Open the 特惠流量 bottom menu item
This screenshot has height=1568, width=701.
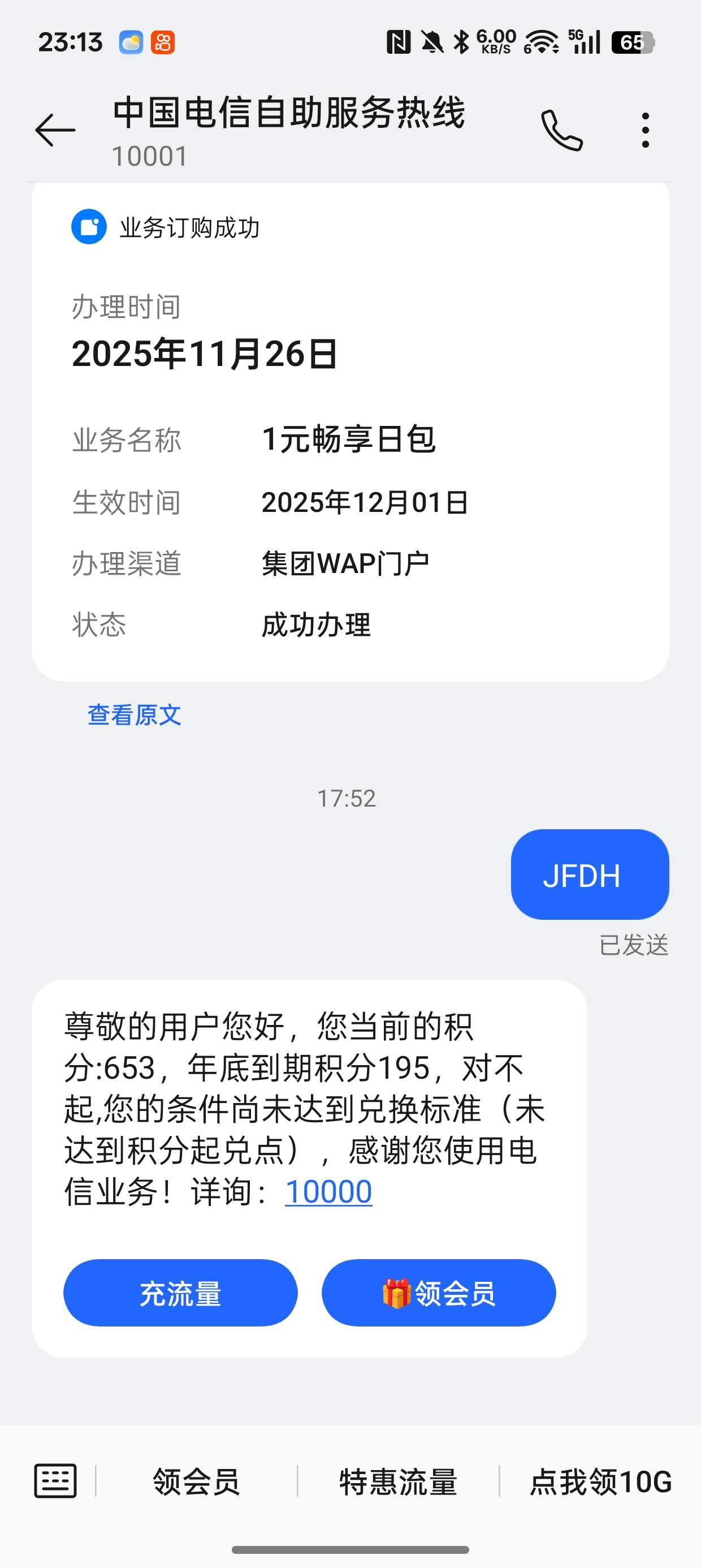(398, 1481)
